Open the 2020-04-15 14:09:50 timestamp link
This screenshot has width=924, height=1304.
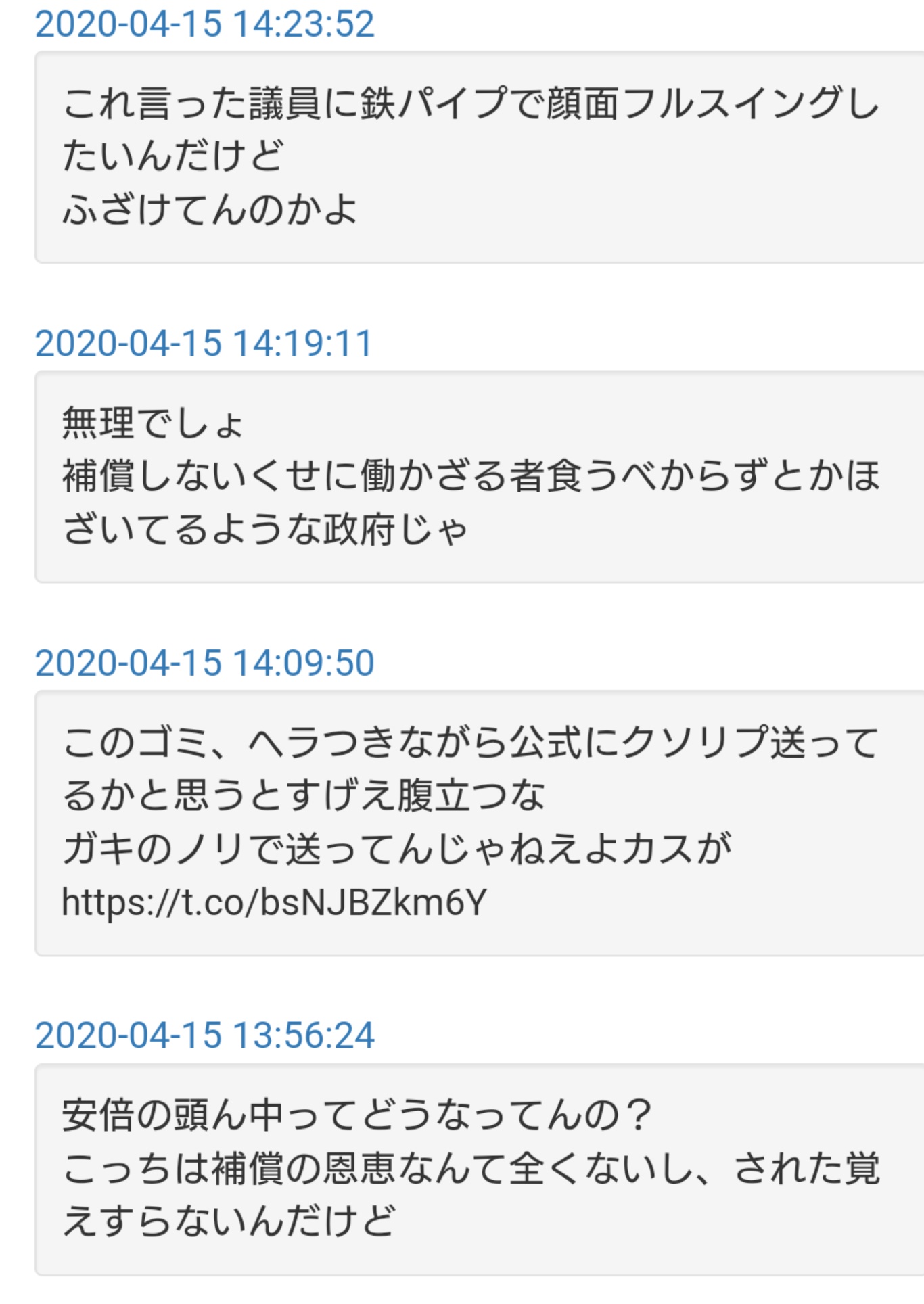[x=204, y=662]
